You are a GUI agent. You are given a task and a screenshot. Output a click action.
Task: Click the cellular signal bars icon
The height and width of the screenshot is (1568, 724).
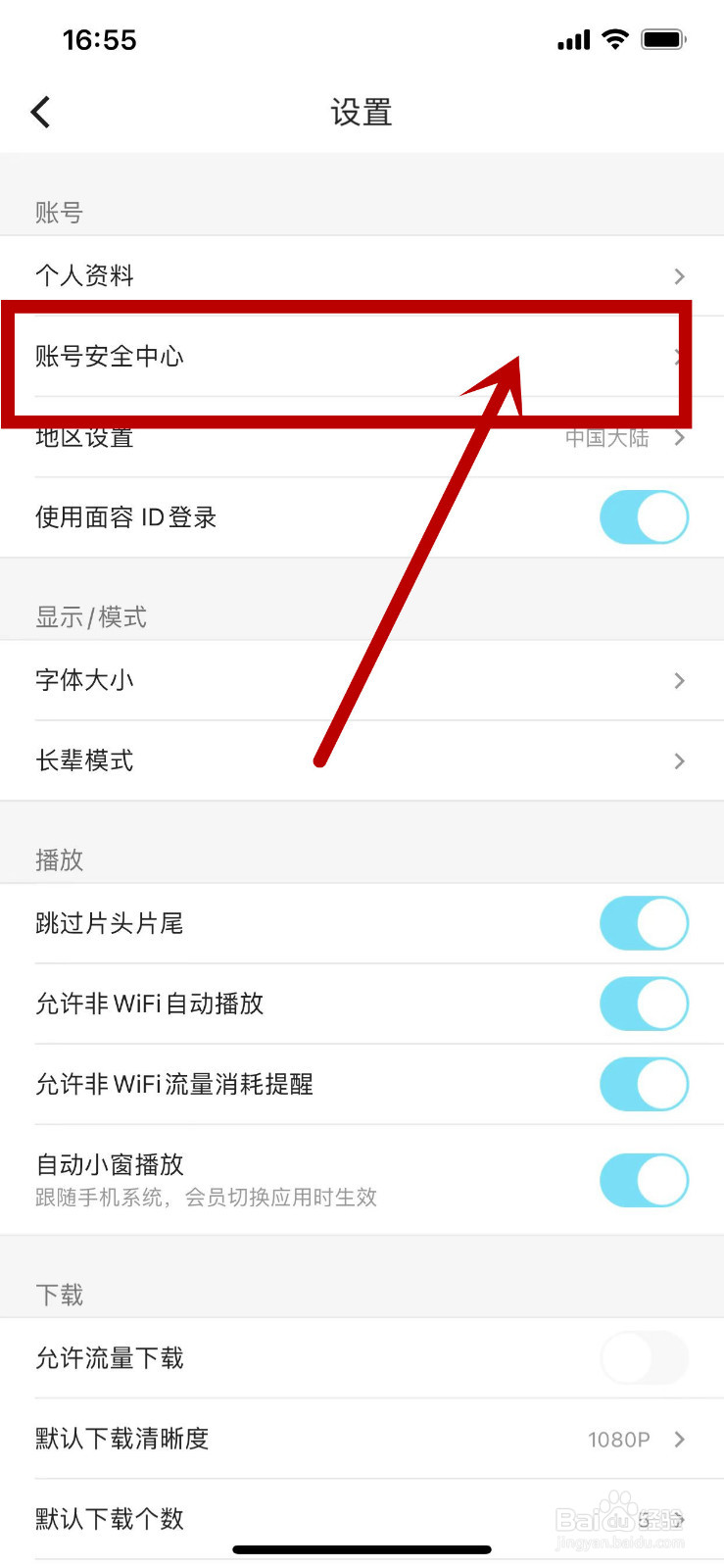[573, 39]
